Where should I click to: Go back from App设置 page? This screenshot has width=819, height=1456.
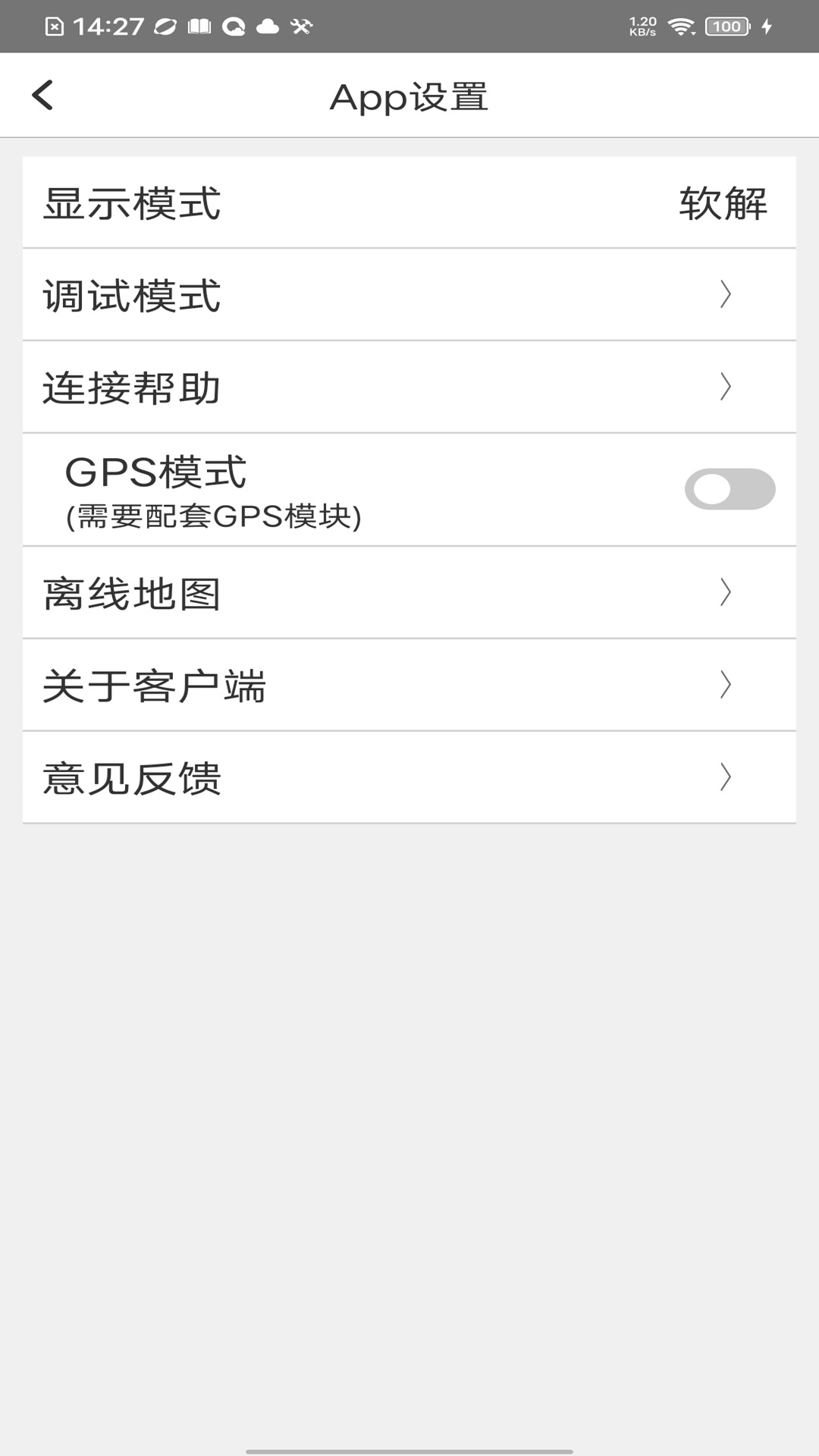[x=43, y=96]
